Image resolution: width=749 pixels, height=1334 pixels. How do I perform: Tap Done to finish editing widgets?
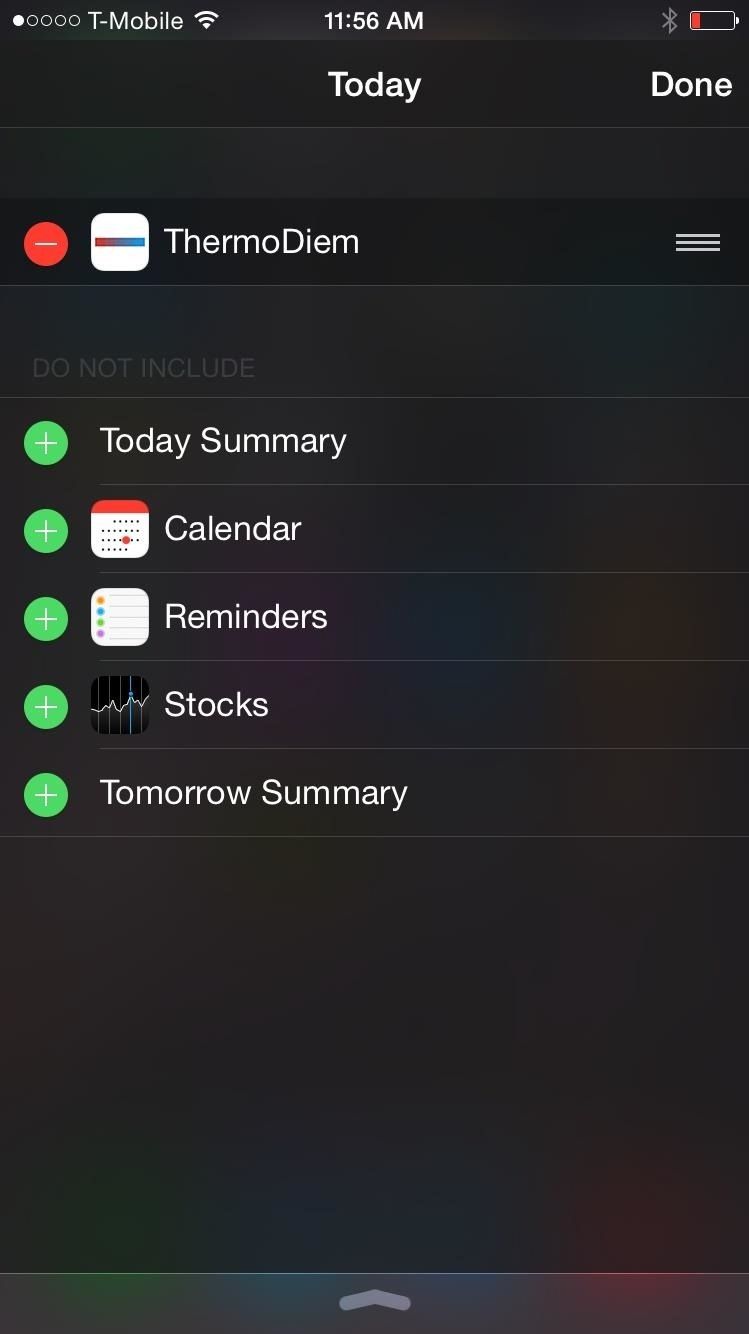(691, 85)
